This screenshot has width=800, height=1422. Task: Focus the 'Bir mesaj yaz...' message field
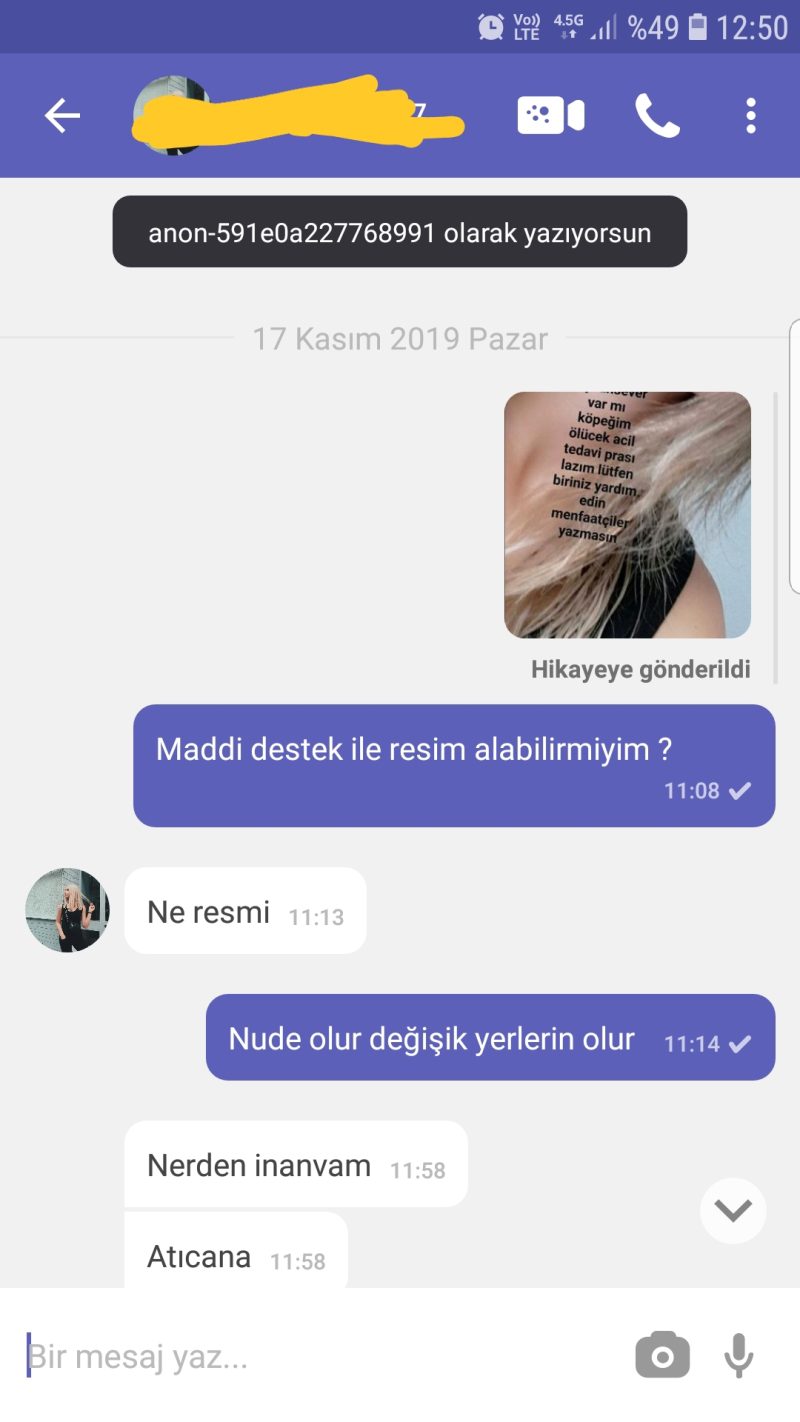point(320,1357)
